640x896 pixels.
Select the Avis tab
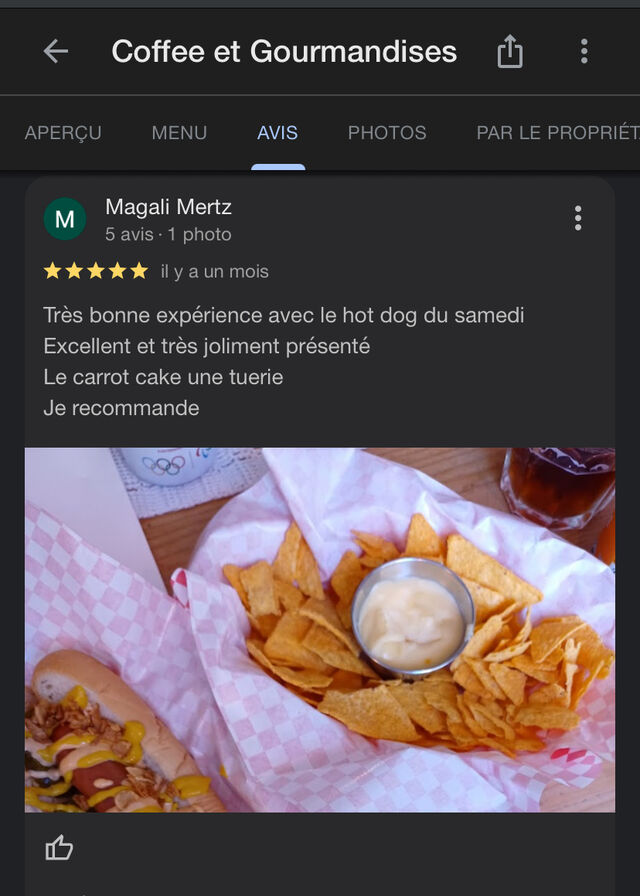(277, 133)
